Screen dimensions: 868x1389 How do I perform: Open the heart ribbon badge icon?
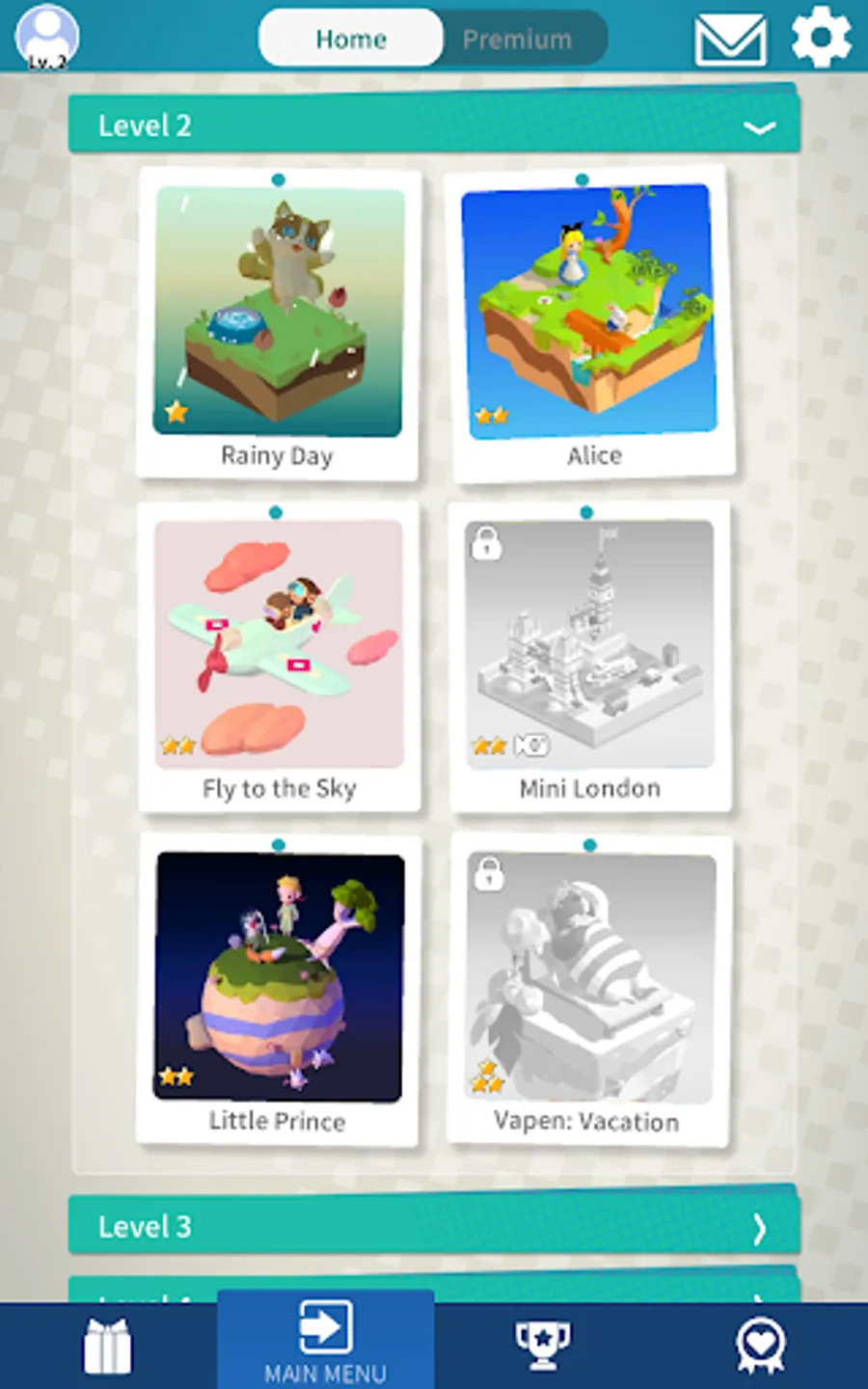(x=760, y=1346)
